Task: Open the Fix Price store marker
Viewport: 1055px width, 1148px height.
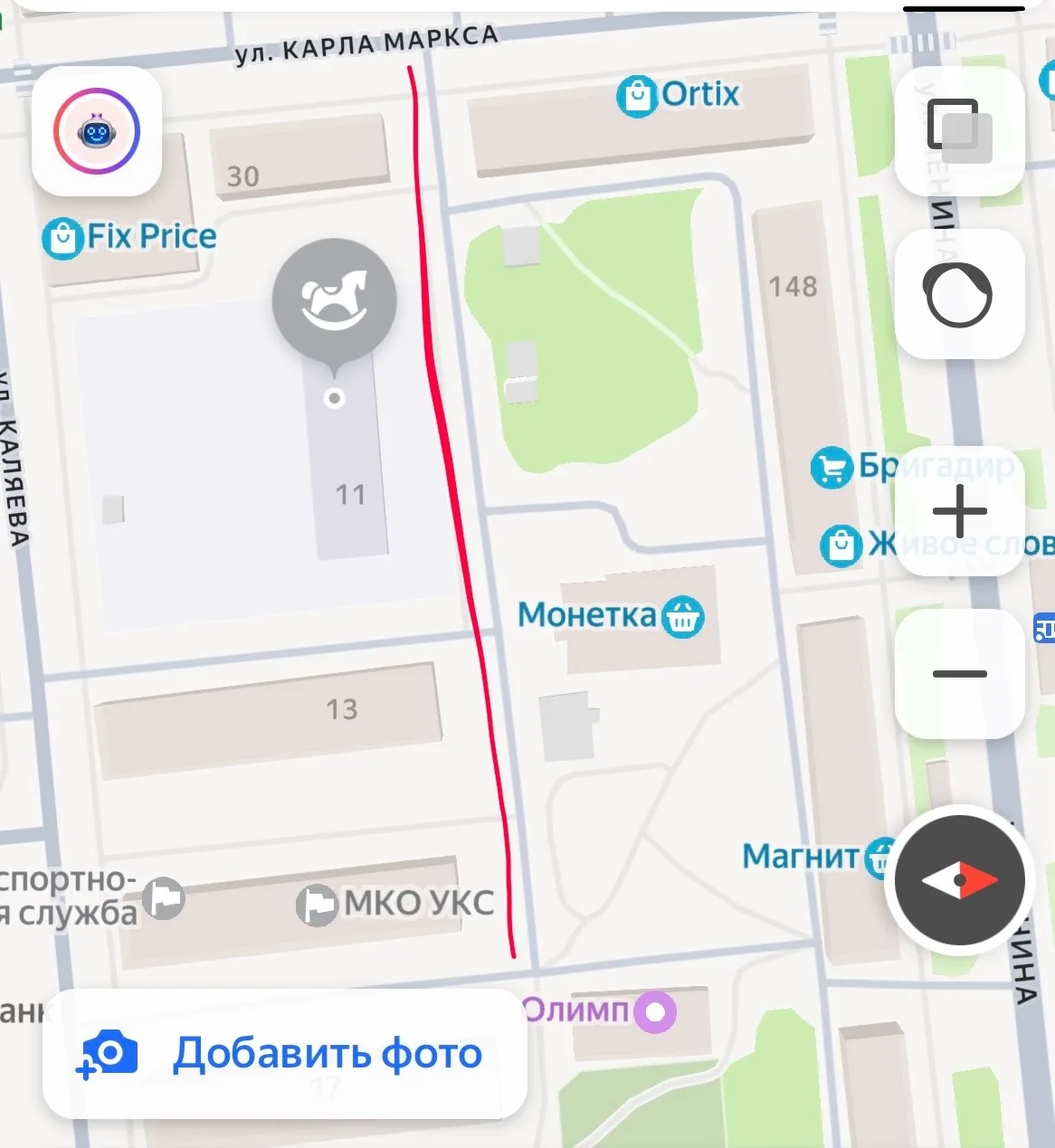Action: tap(63, 239)
